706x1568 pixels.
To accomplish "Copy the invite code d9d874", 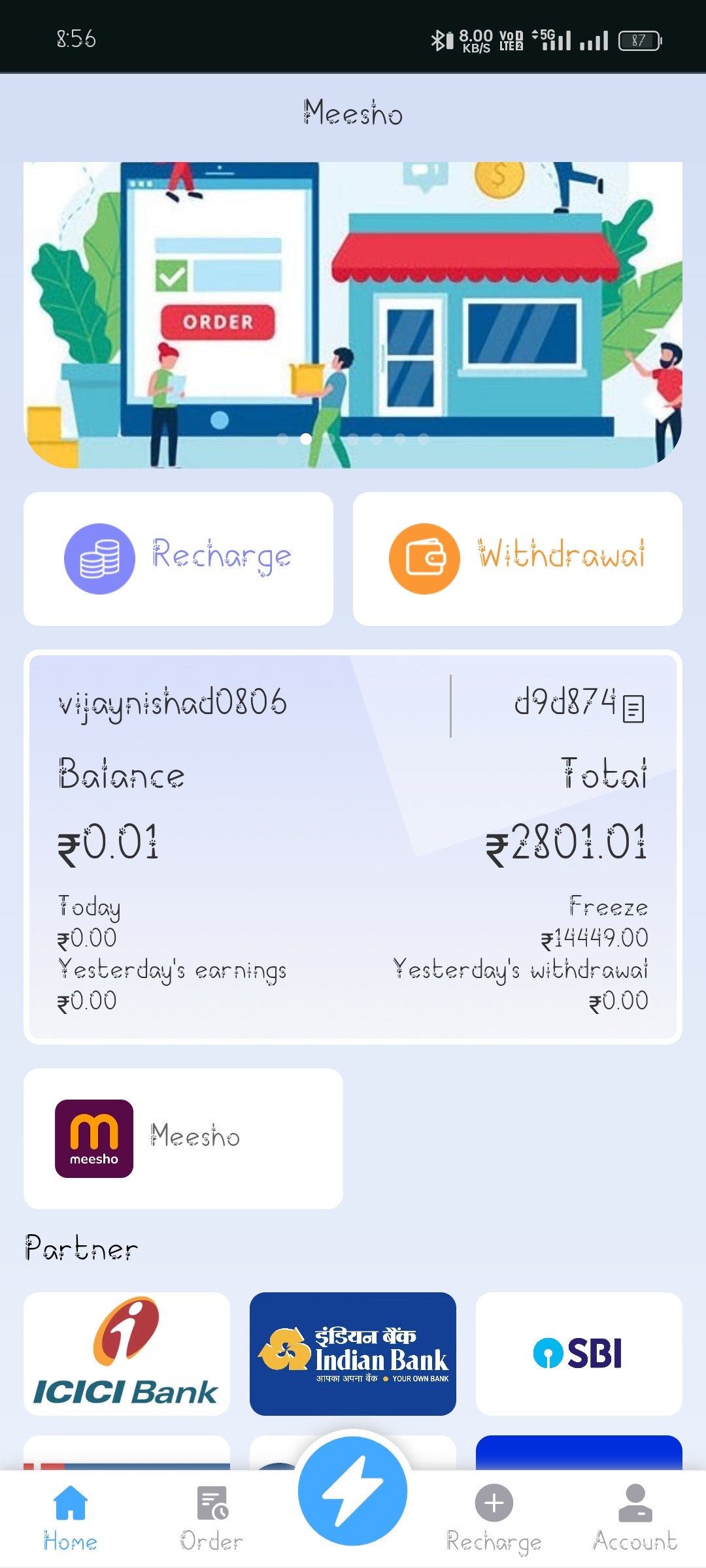I will pyautogui.click(x=633, y=709).
